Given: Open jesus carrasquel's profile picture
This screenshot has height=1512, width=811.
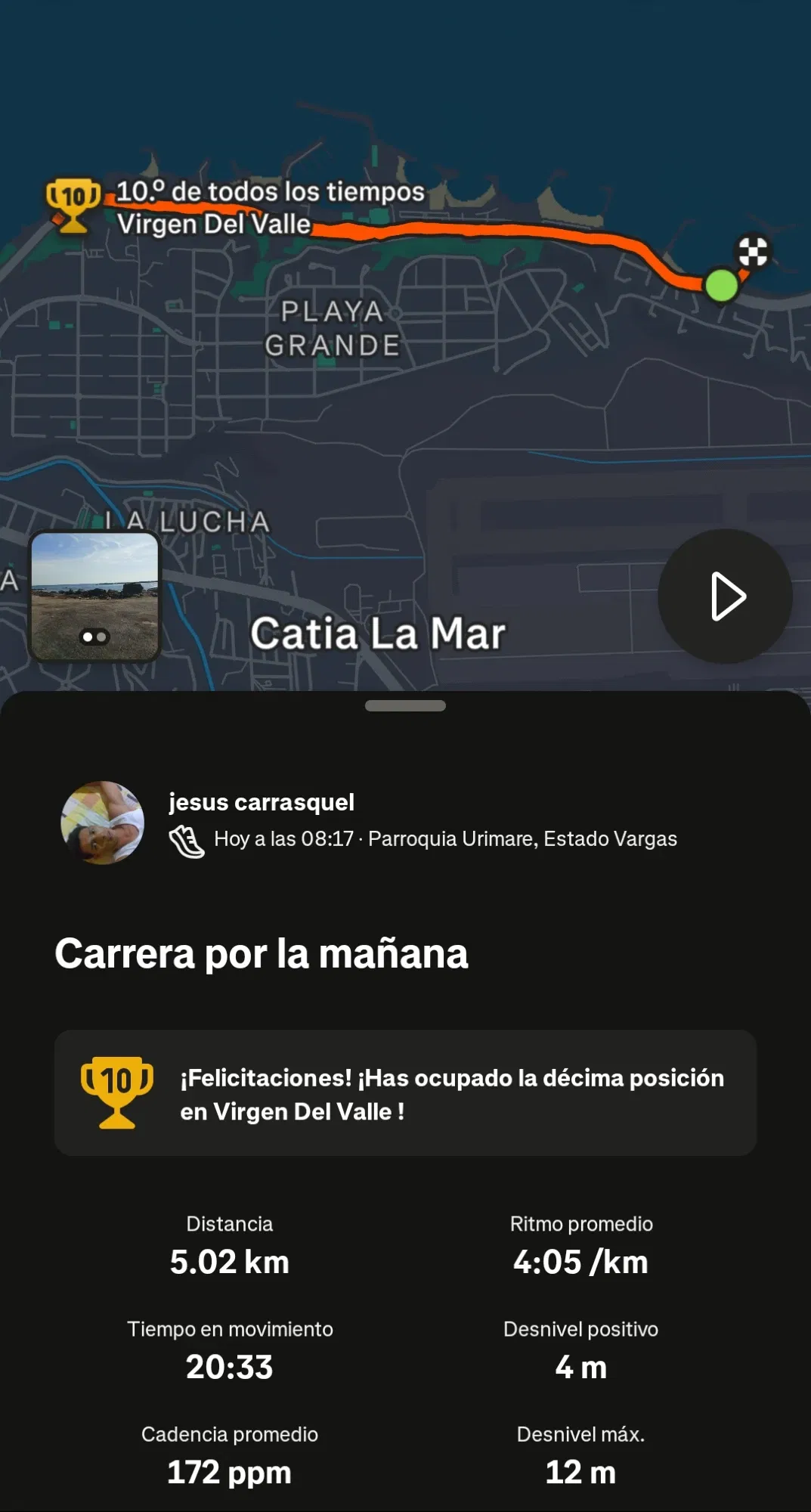Looking at the screenshot, I should coord(103,823).
